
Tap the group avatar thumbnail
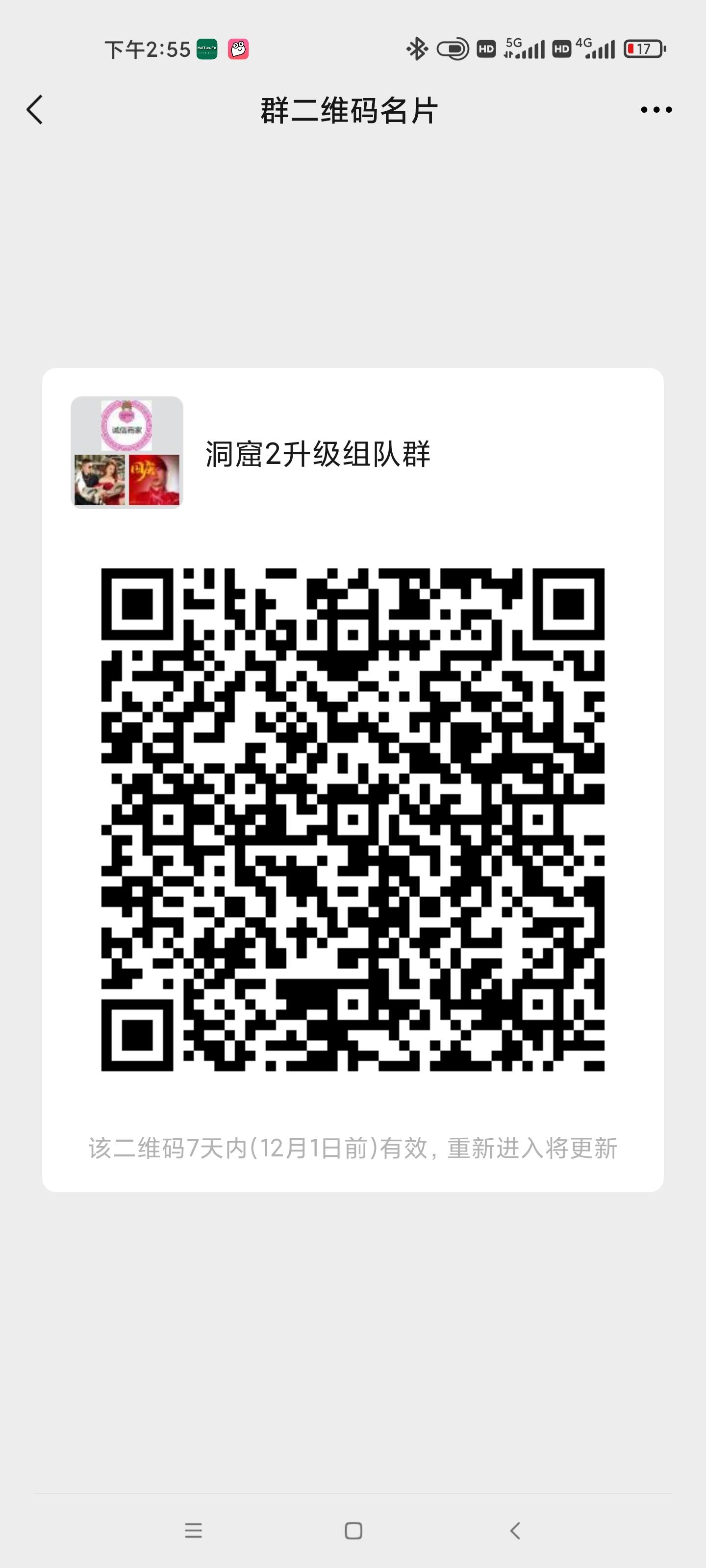(x=126, y=453)
